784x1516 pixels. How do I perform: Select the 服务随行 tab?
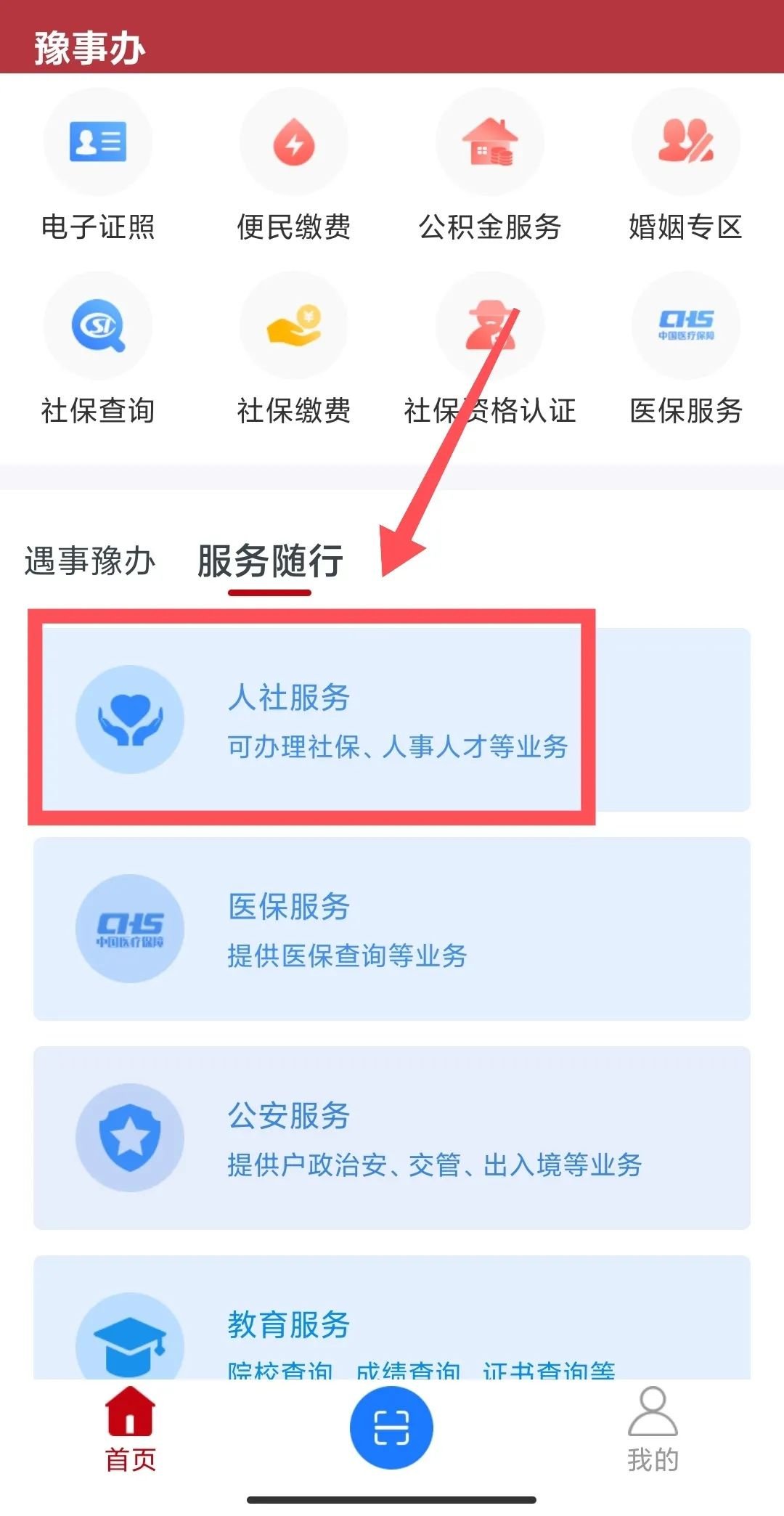(x=270, y=561)
